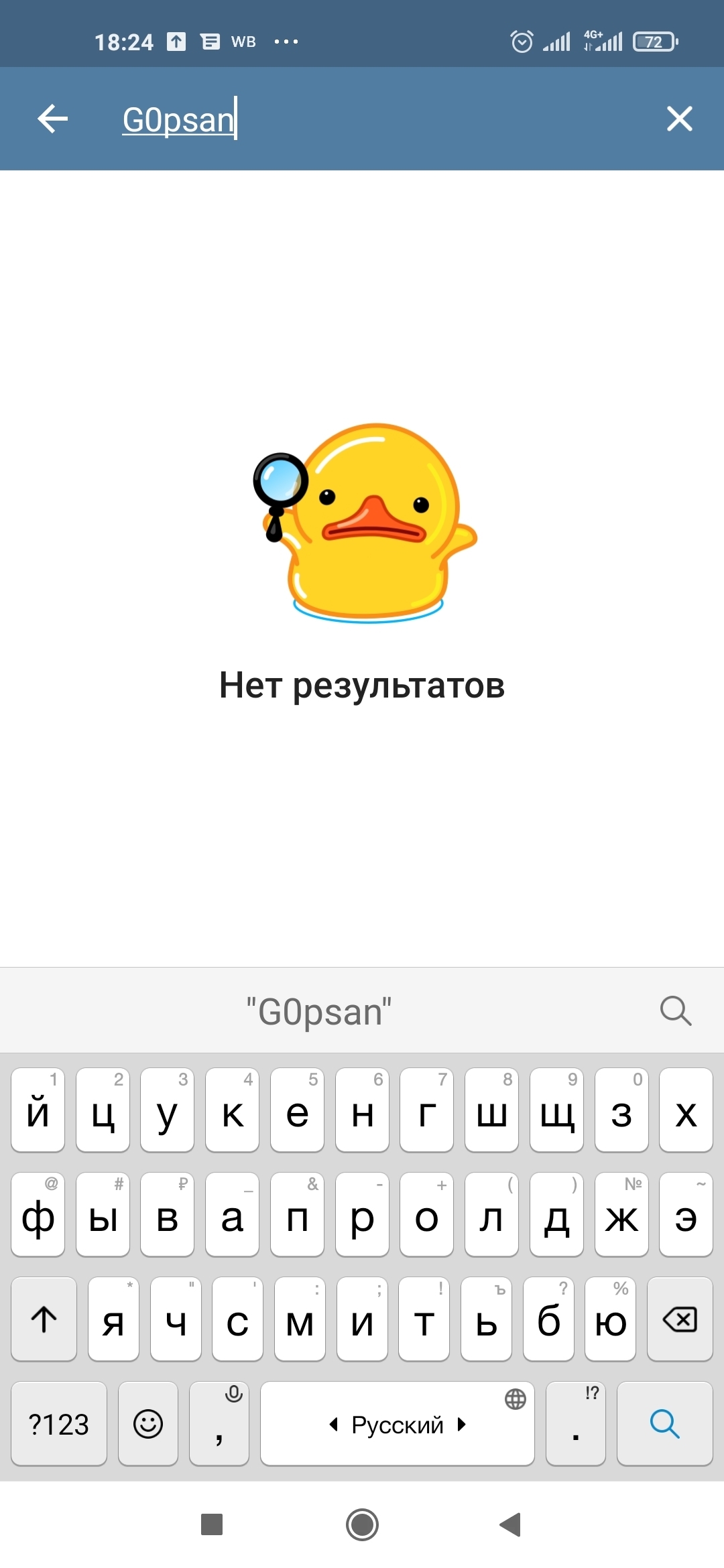Tap the magnifier icon in the suggestion strip
724x1568 pixels.
[x=675, y=1011]
